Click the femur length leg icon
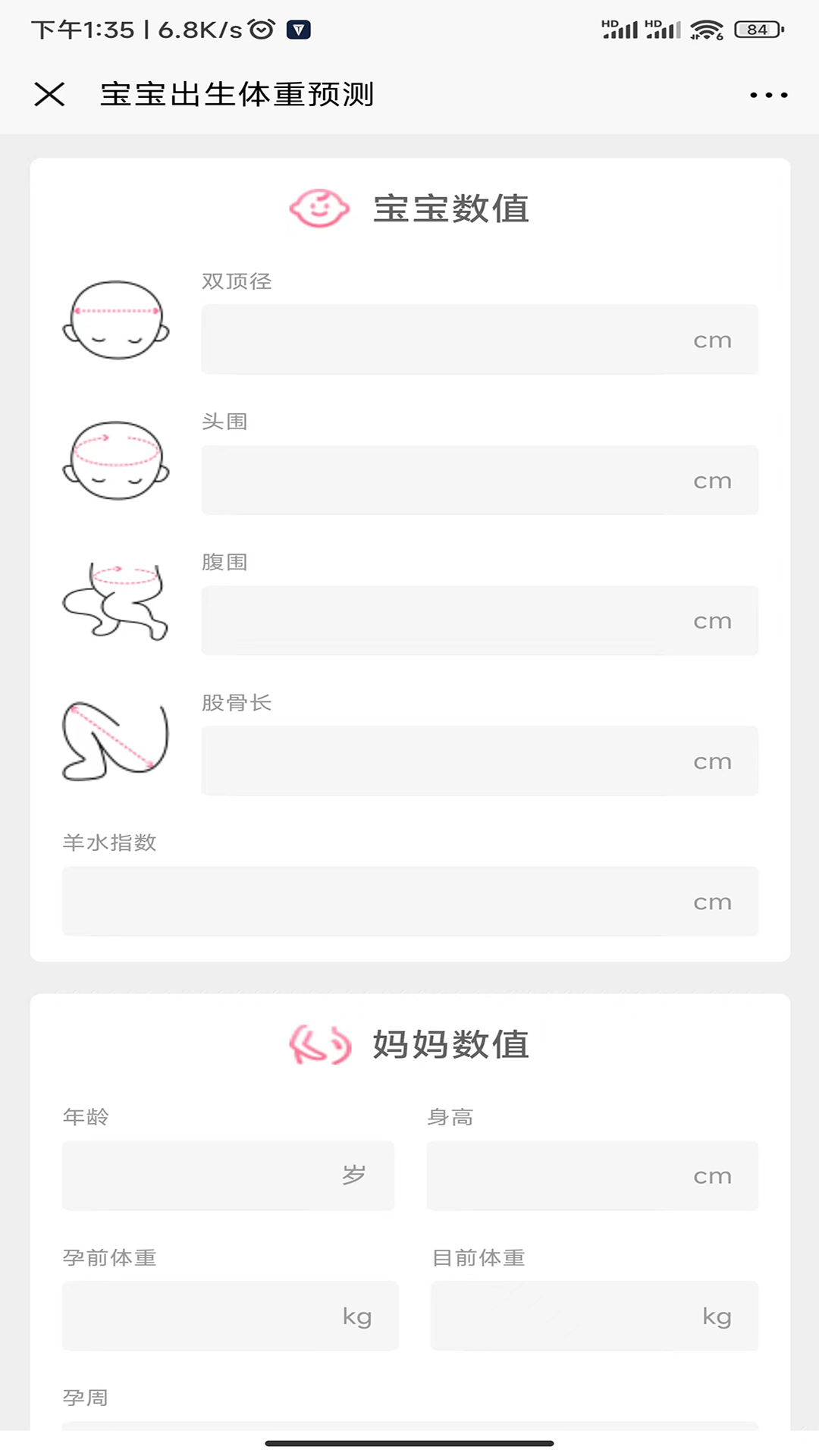The width and height of the screenshot is (819, 1456). click(x=114, y=743)
